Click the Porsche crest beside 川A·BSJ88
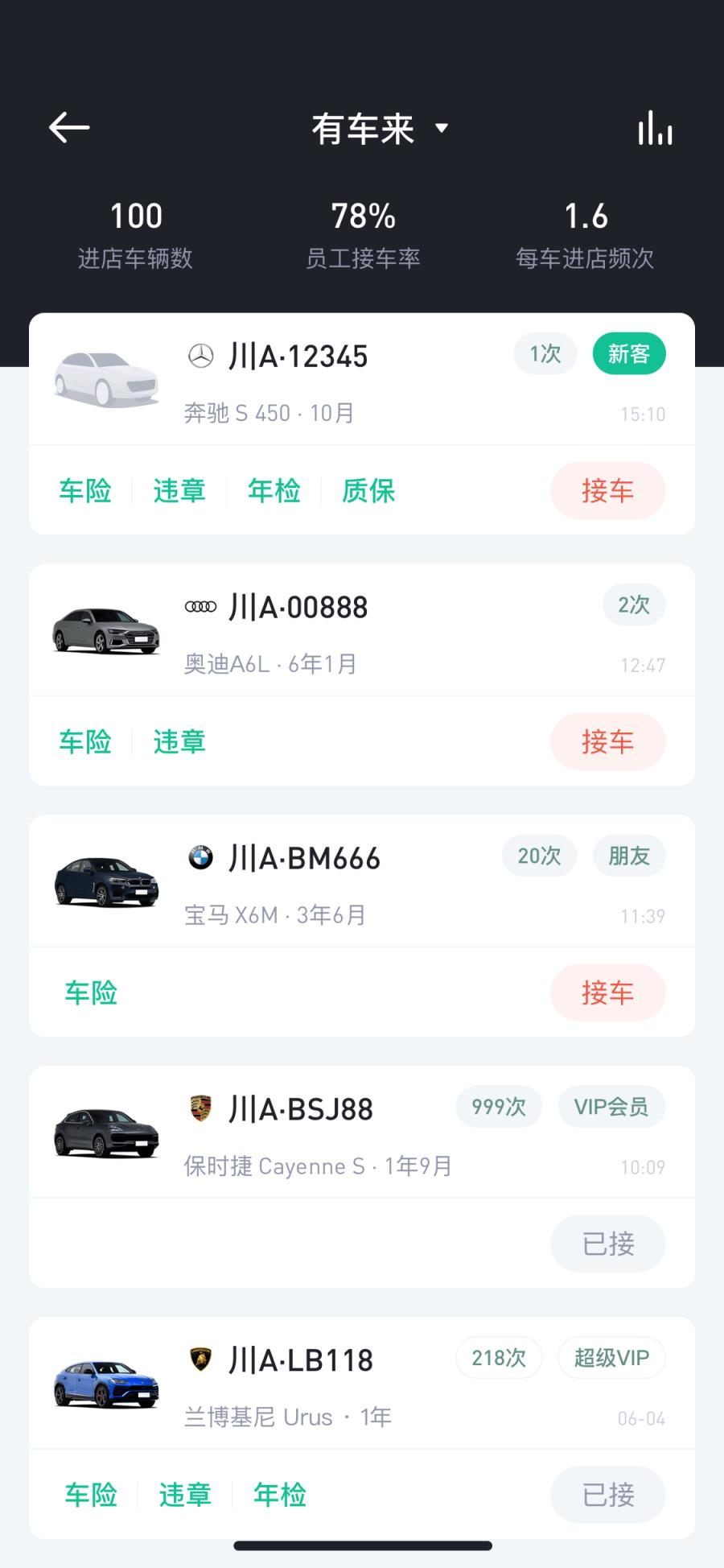 point(200,1107)
